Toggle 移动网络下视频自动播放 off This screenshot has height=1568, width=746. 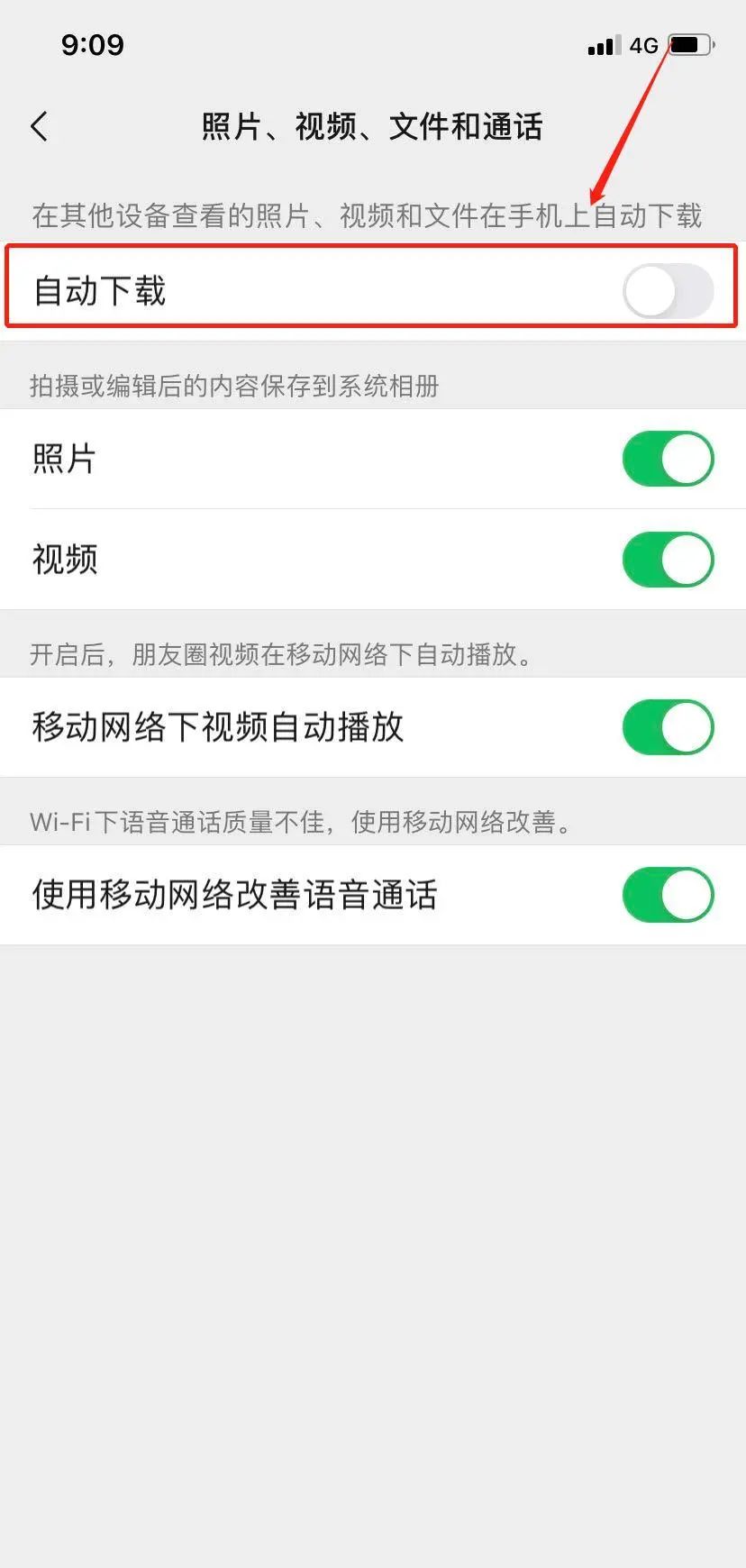coord(668,726)
